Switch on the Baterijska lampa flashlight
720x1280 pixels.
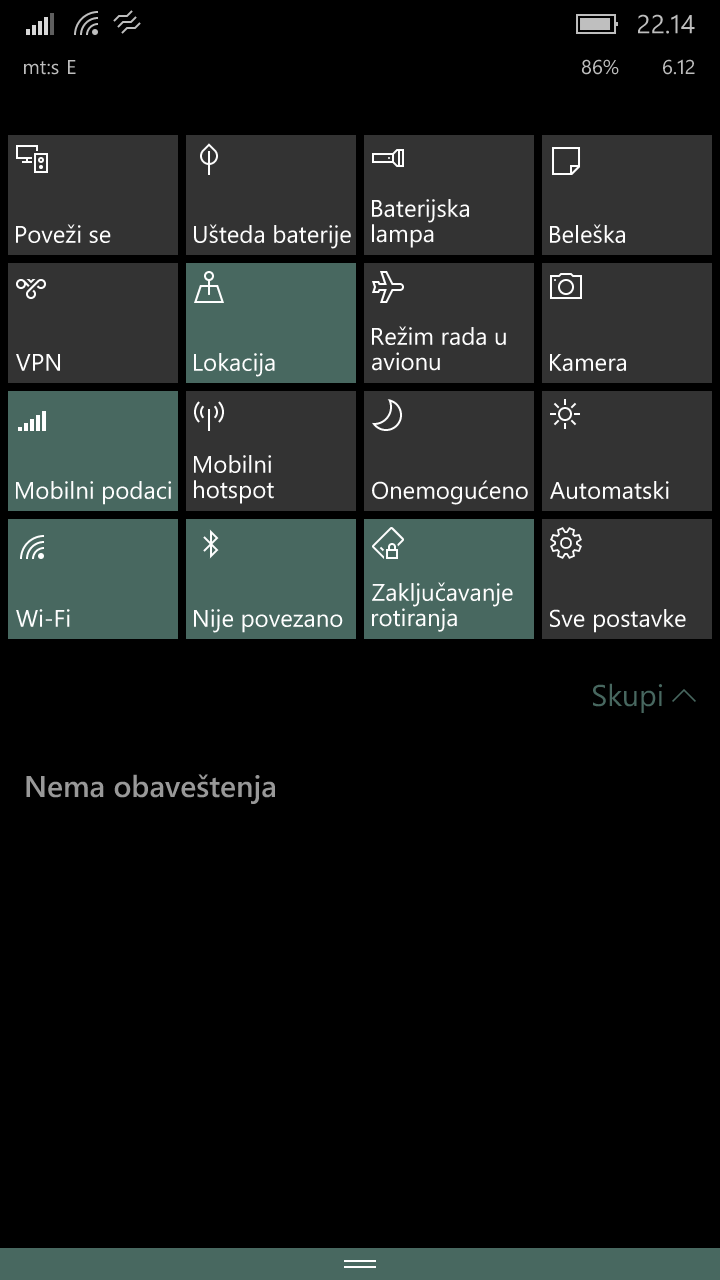point(449,195)
